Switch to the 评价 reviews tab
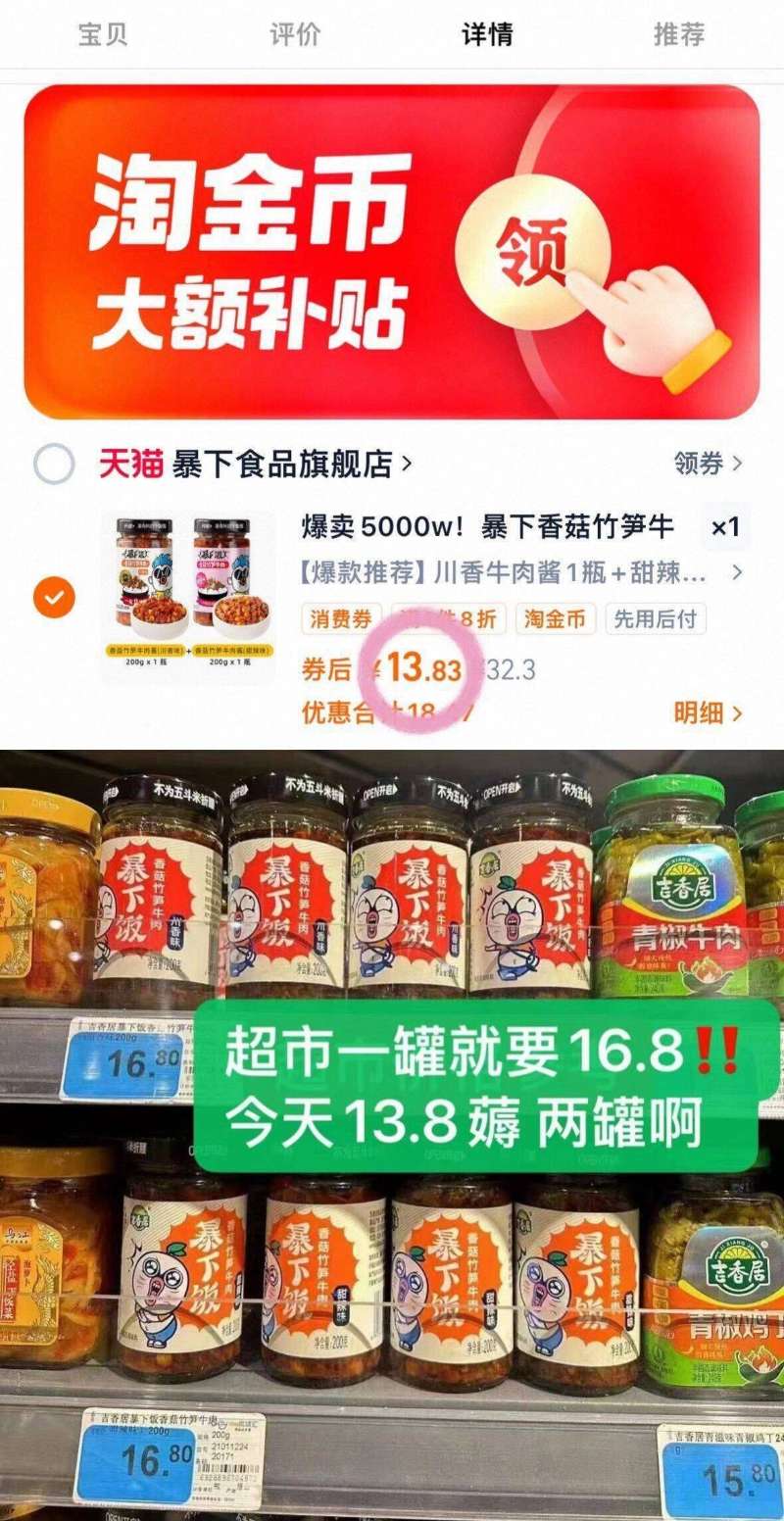This screenshot has height=1521, width=784. [293, 30]
